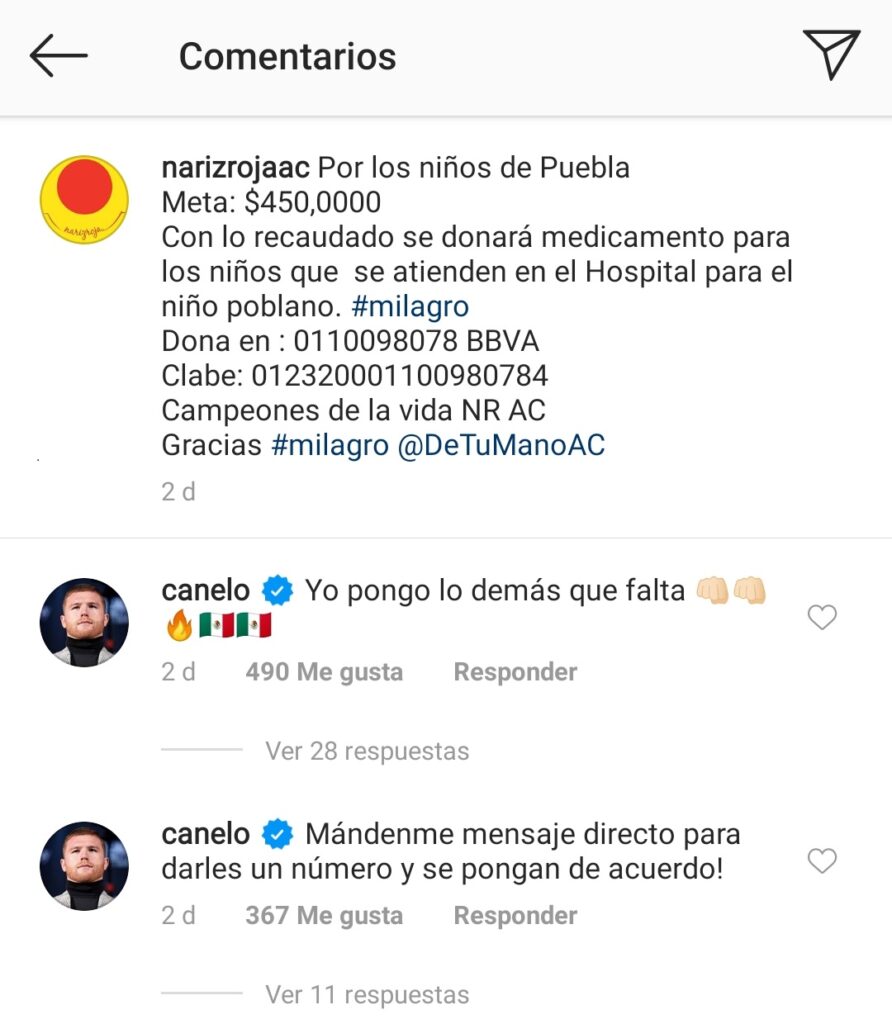Reply to canelo's "Mándenme mensaje directo" comment

515,915
